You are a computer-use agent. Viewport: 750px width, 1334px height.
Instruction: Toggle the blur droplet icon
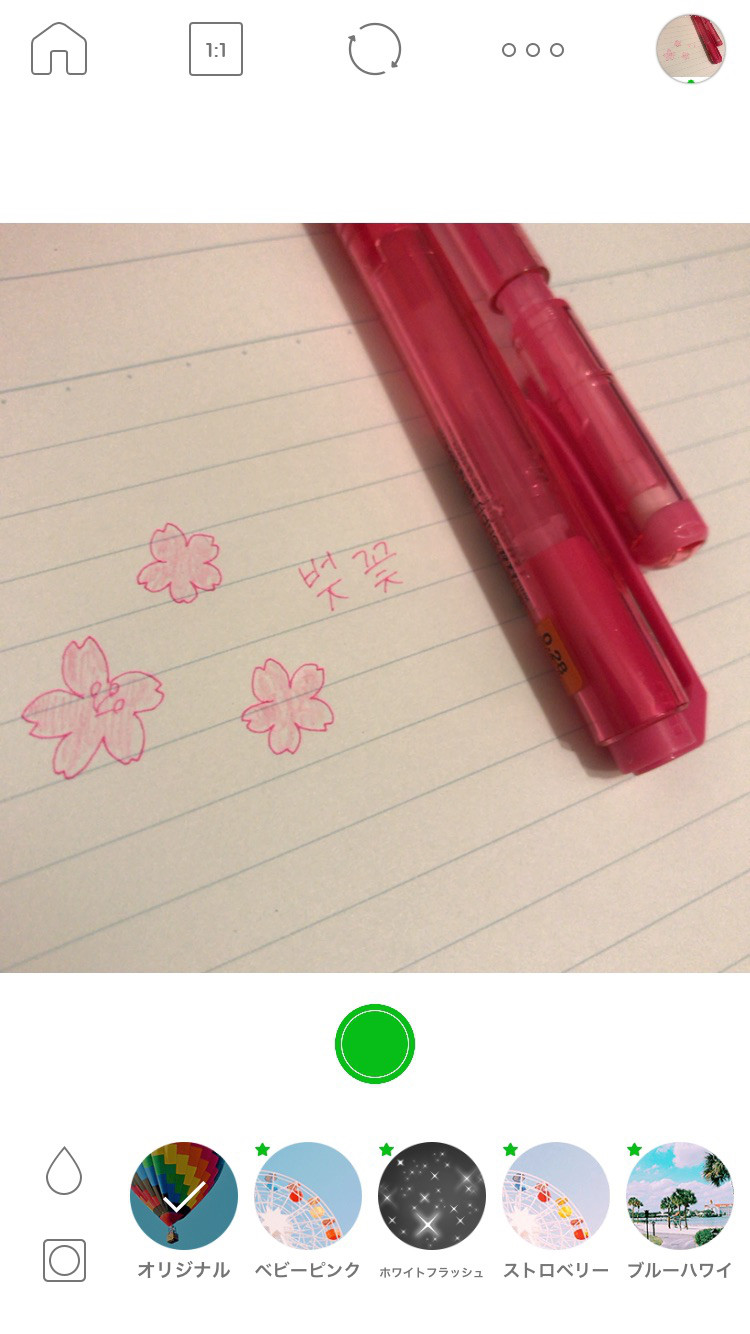click(x=64, y=1170)
